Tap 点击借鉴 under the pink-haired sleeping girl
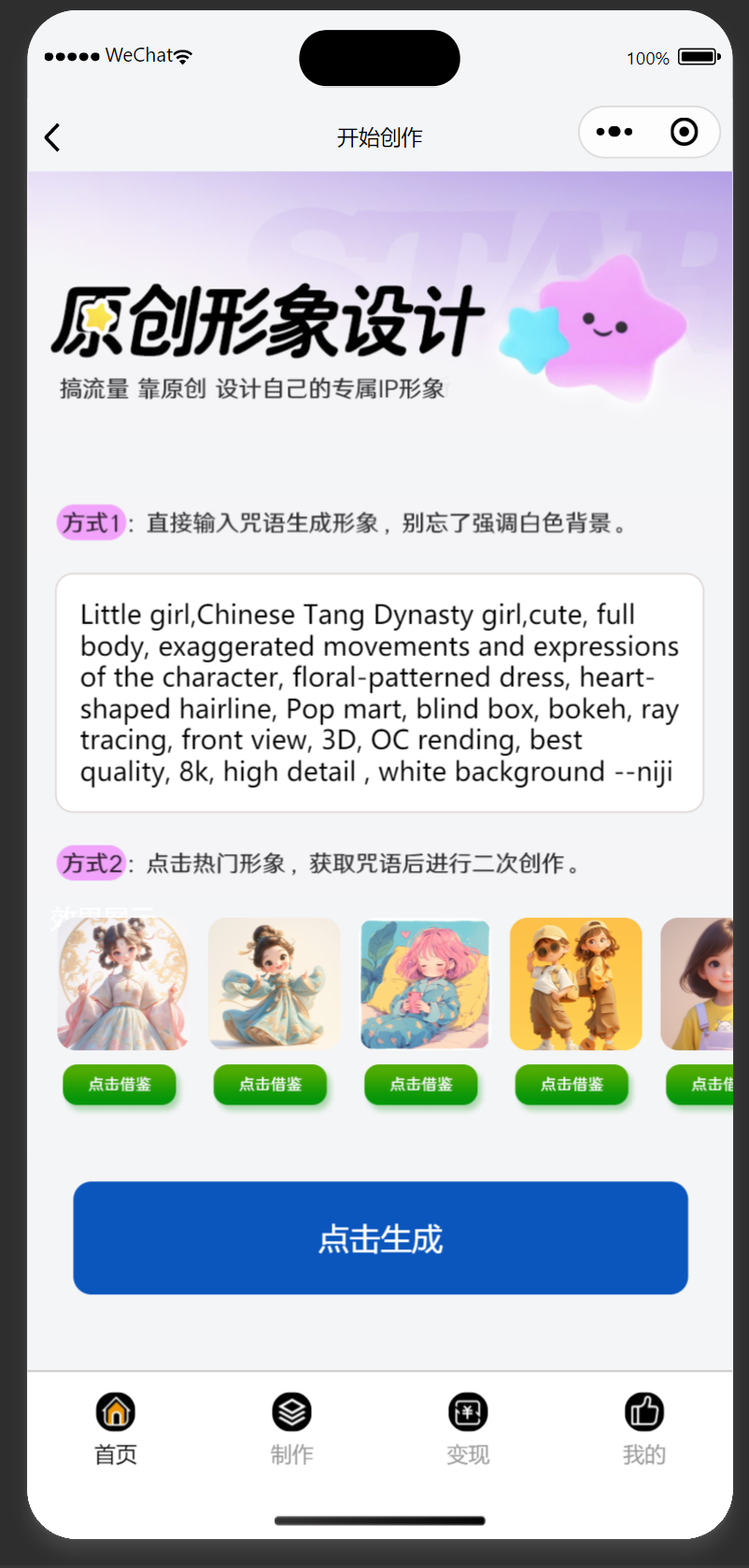The width and height of the screenshot is (749, 1568). 421,1084
